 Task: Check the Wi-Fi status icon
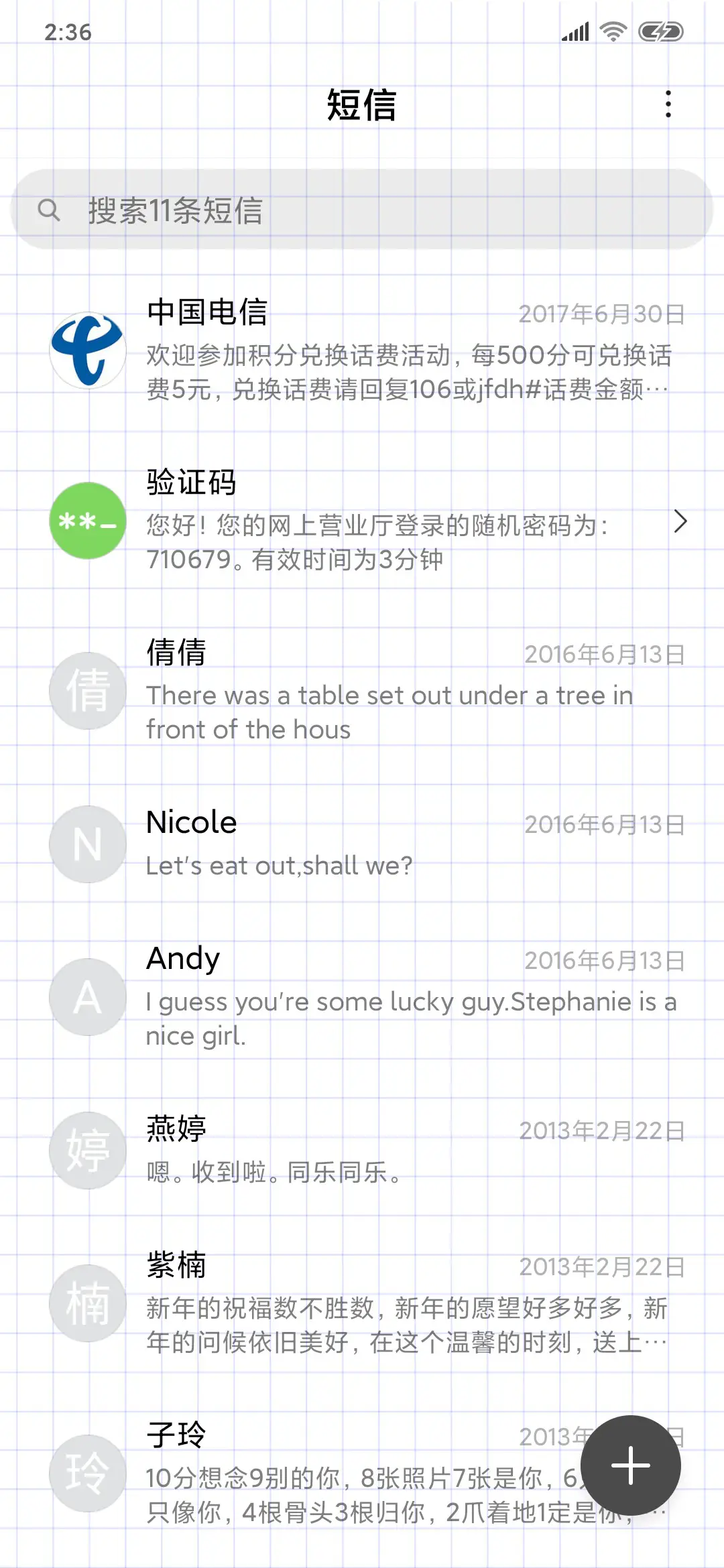coord(613,30)
